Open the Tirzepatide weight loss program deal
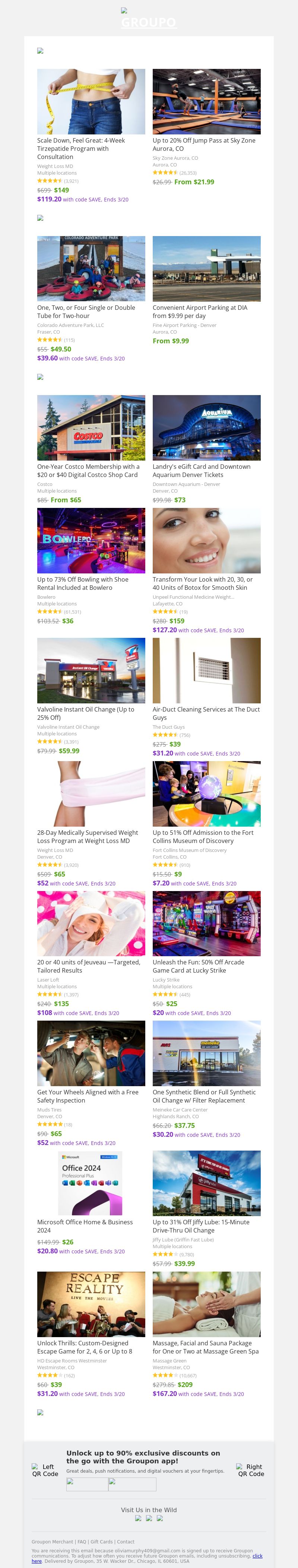This screenshot has width=298, height=1568. point(91,102)
